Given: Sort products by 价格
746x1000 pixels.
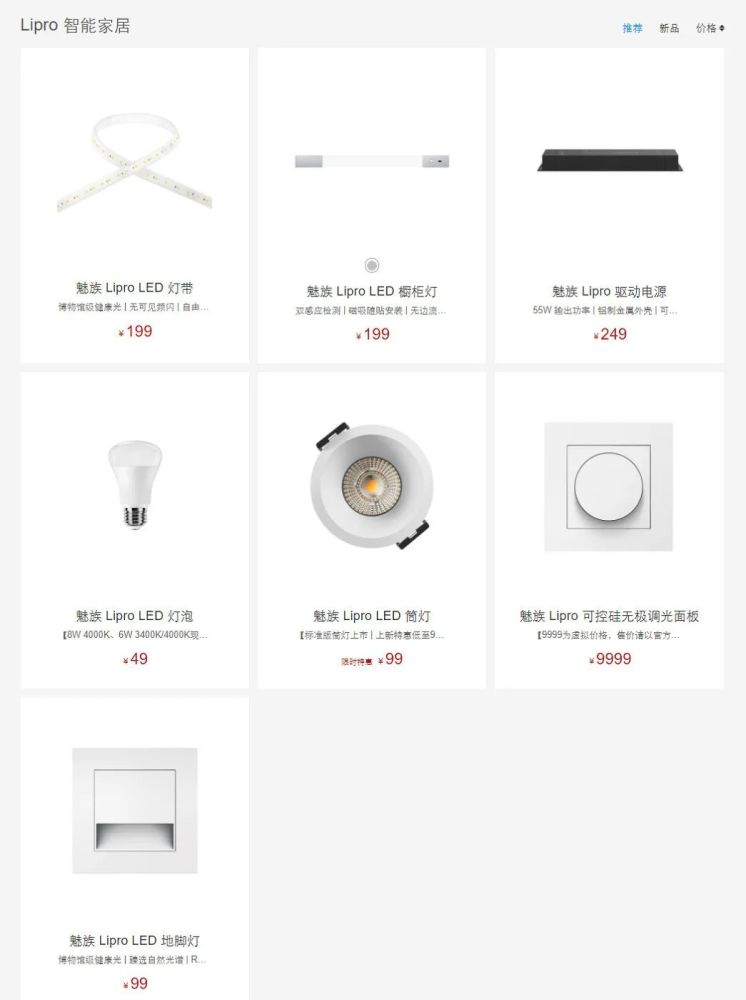Looking at the screenshot, I should [x=709, y=28].
